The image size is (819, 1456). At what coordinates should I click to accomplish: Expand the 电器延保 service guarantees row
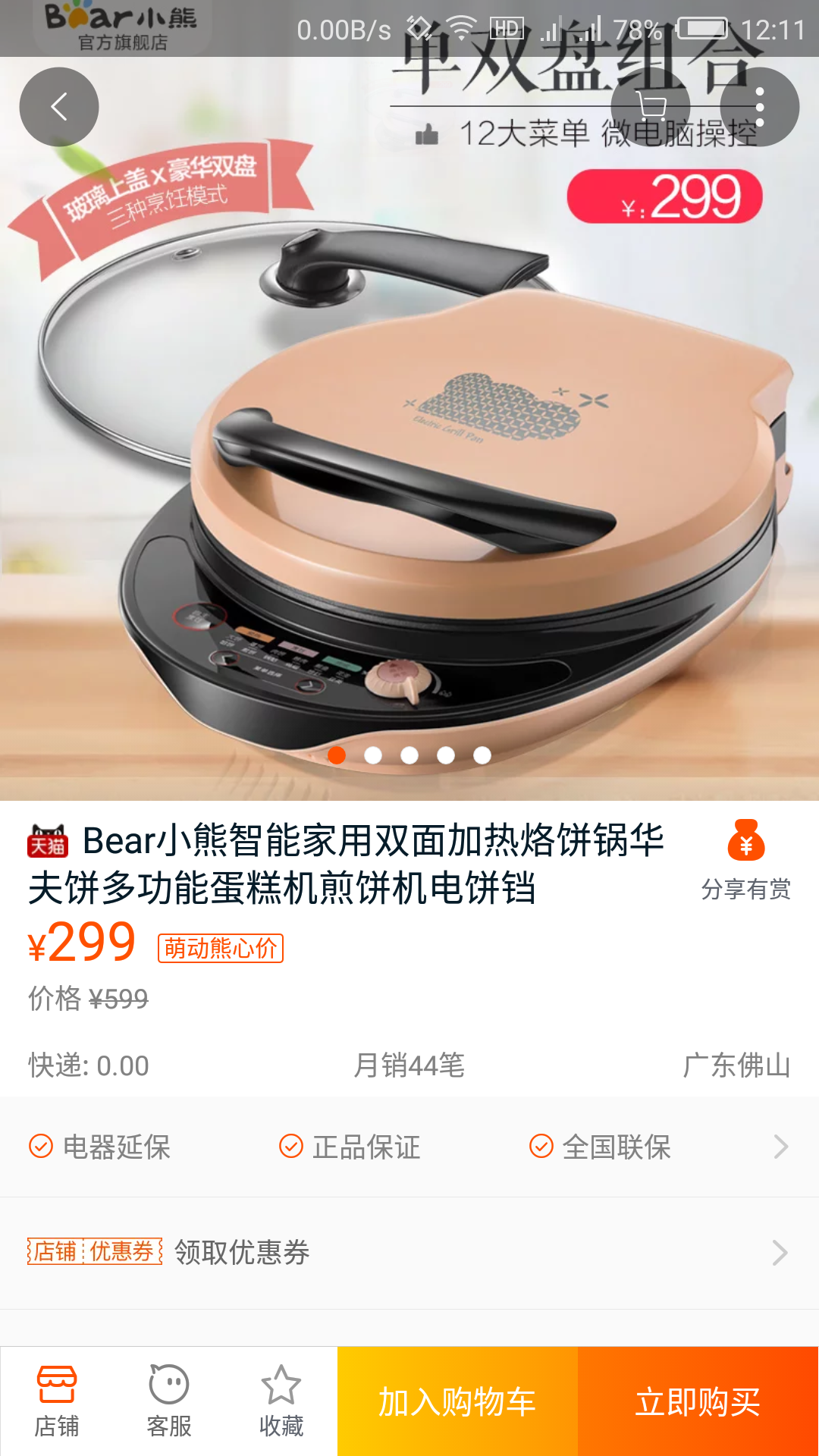409,1147
